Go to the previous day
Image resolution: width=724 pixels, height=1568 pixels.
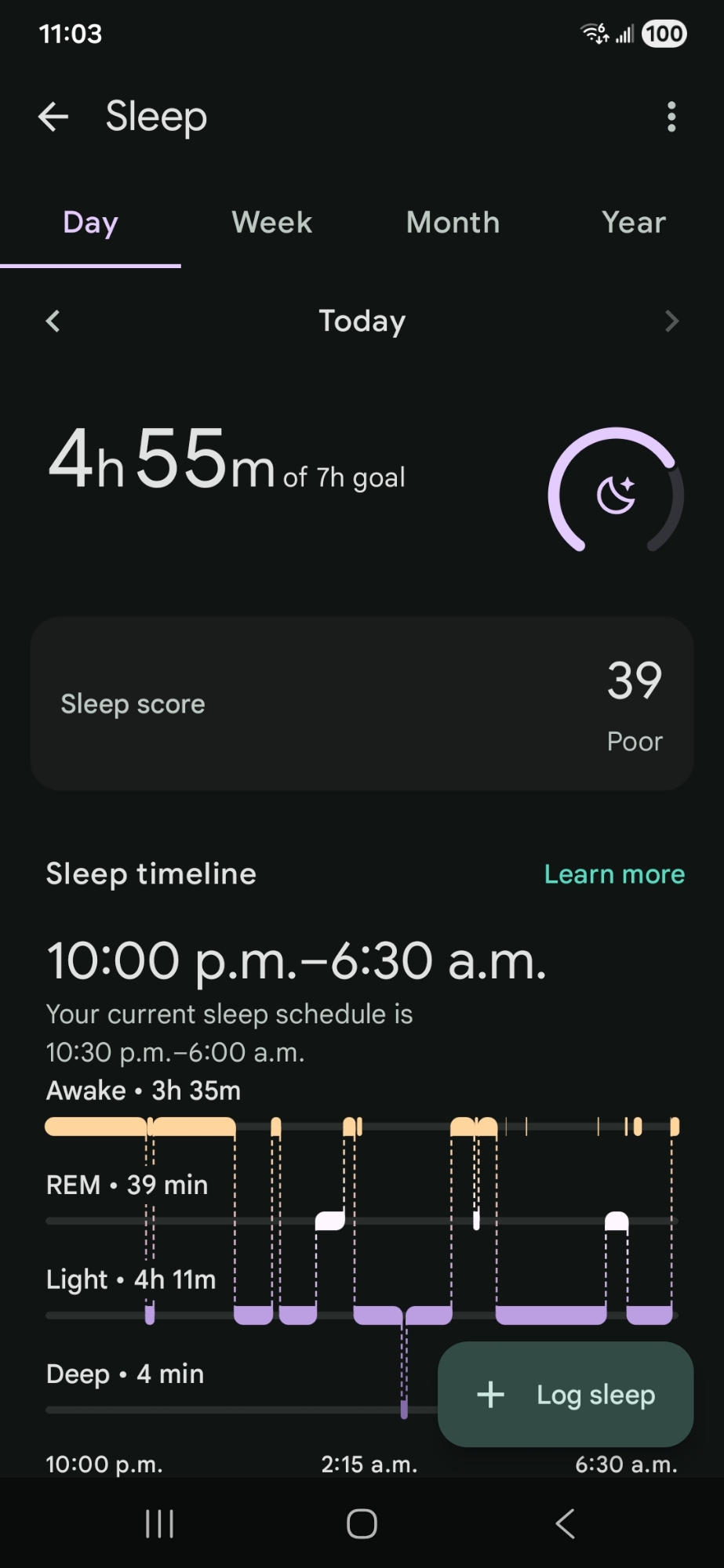click(53, 321)
